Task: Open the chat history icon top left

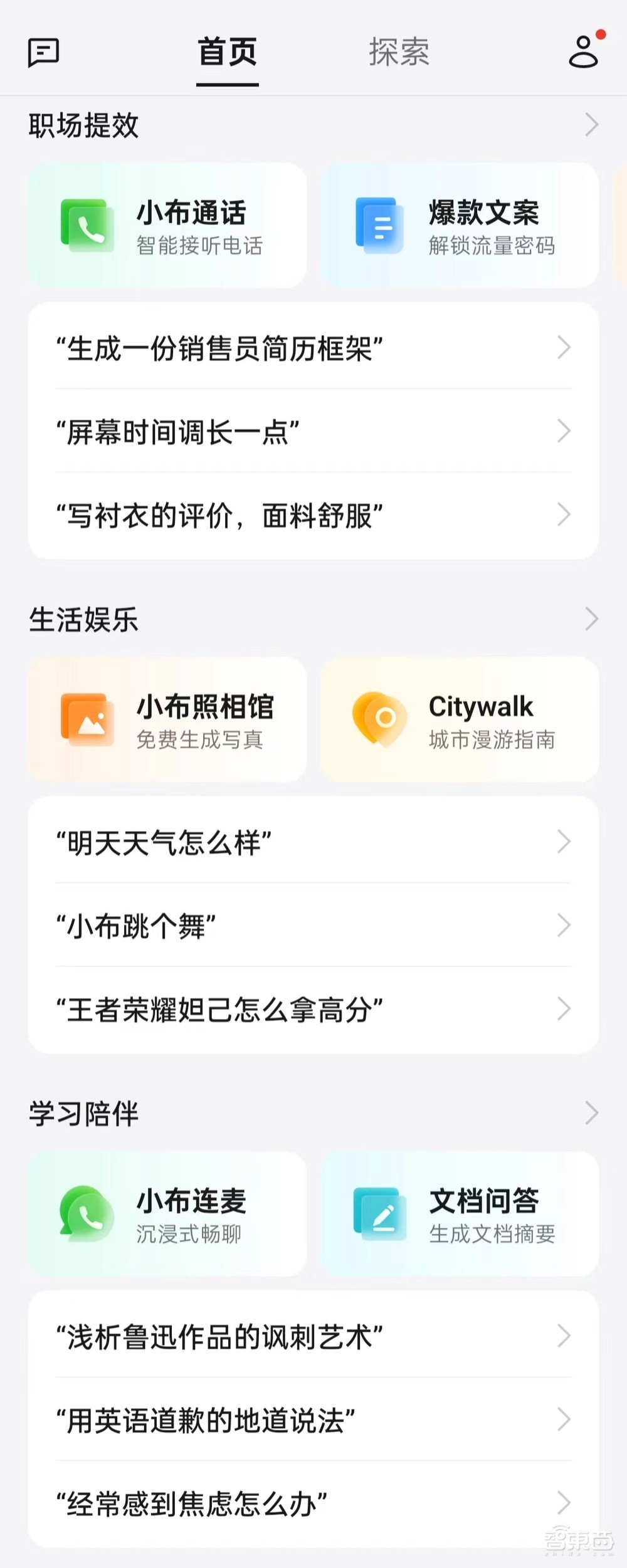Action: coord(43,53)
